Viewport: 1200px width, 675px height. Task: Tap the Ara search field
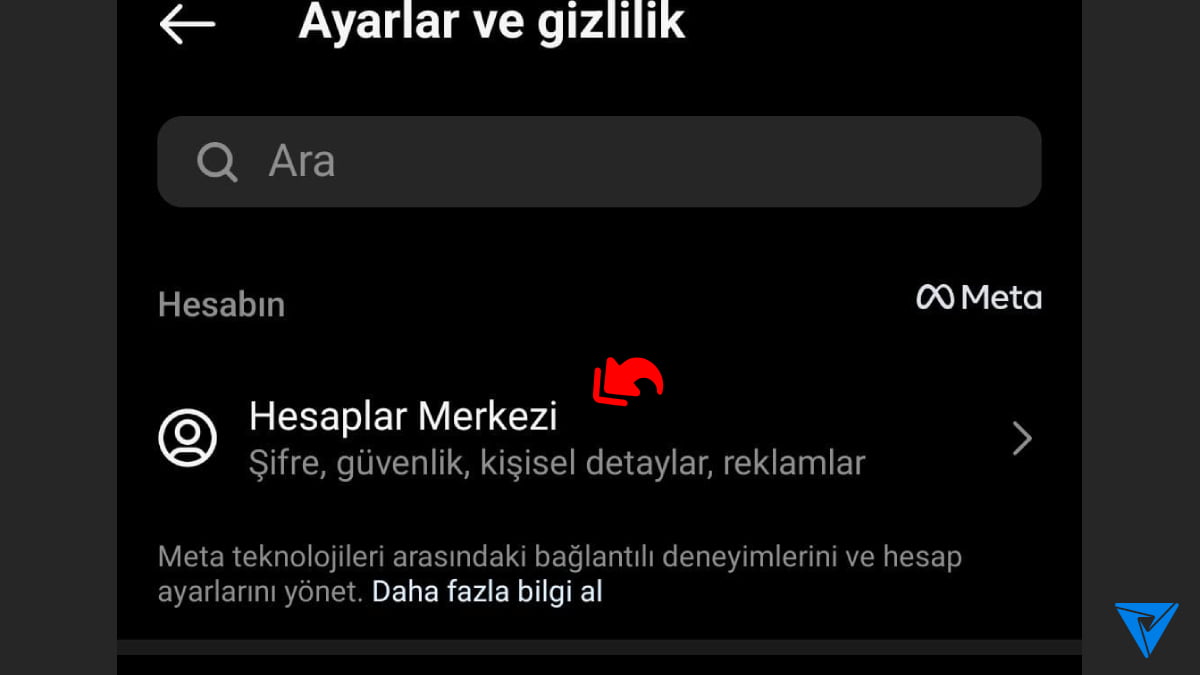tap(598, 162)
